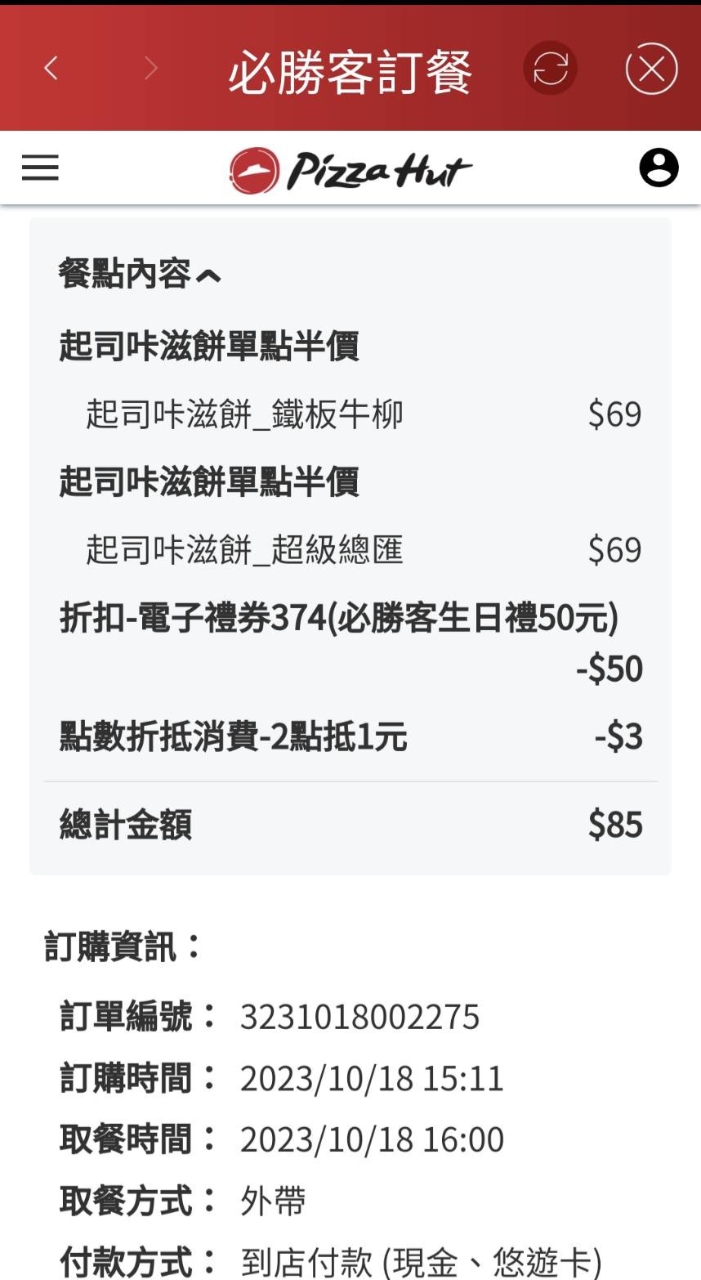This screenshot has height=1280, width=701.
Task: Open the hamburger menu
Action: tap(41, 168)
